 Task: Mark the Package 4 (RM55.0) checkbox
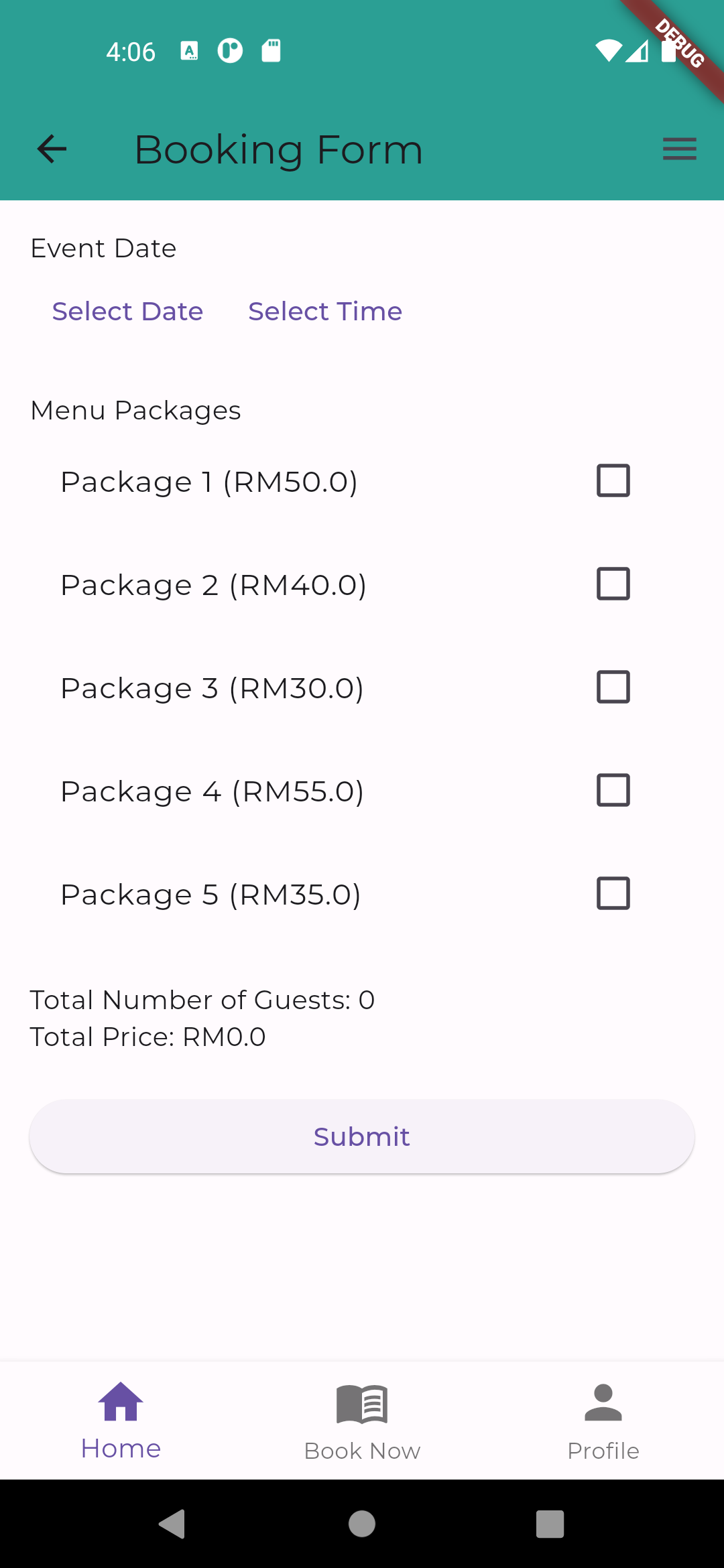click(x=613, y=790)
